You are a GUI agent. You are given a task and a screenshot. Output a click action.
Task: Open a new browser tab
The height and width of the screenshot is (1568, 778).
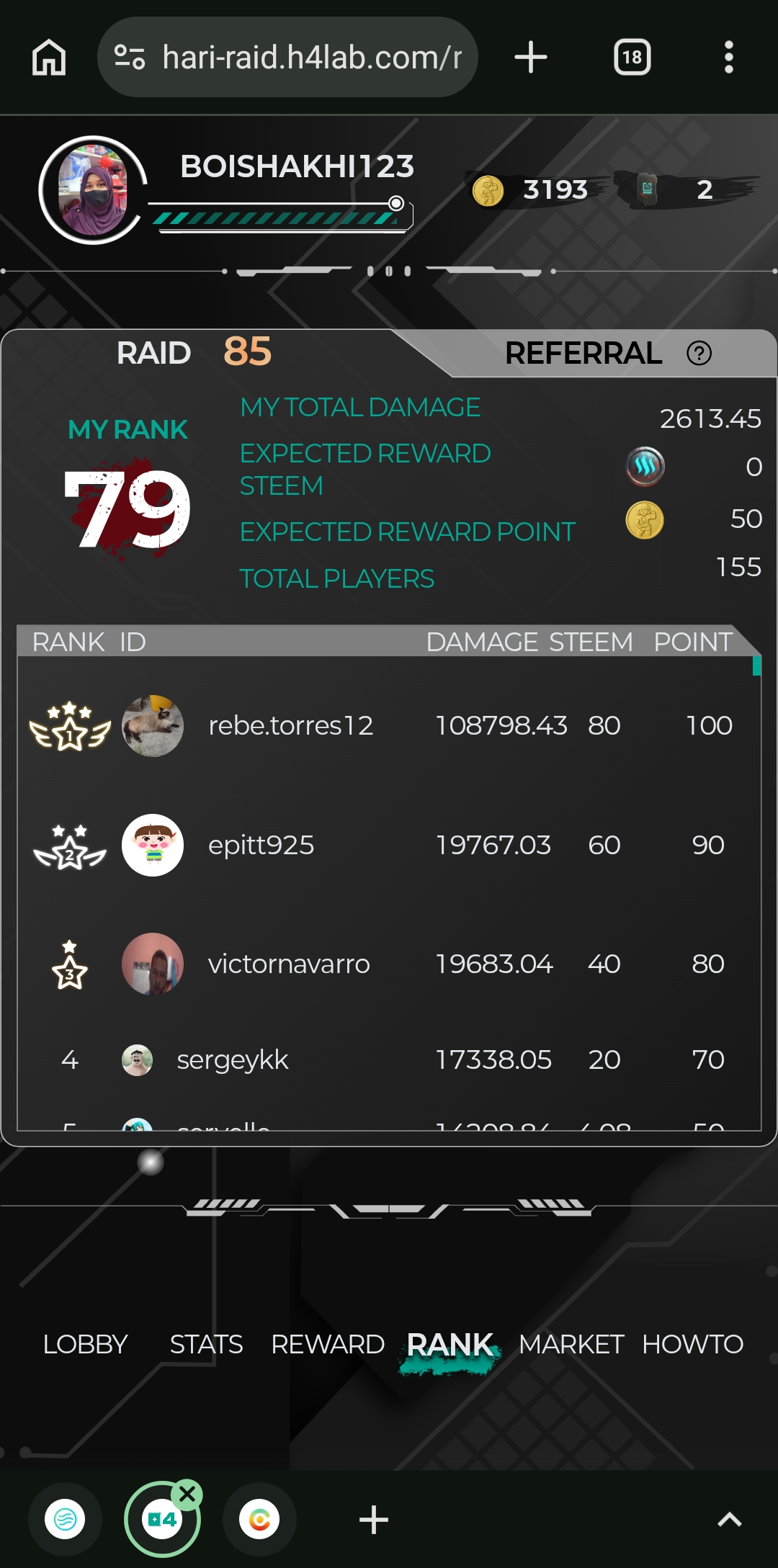pos(531,57)
